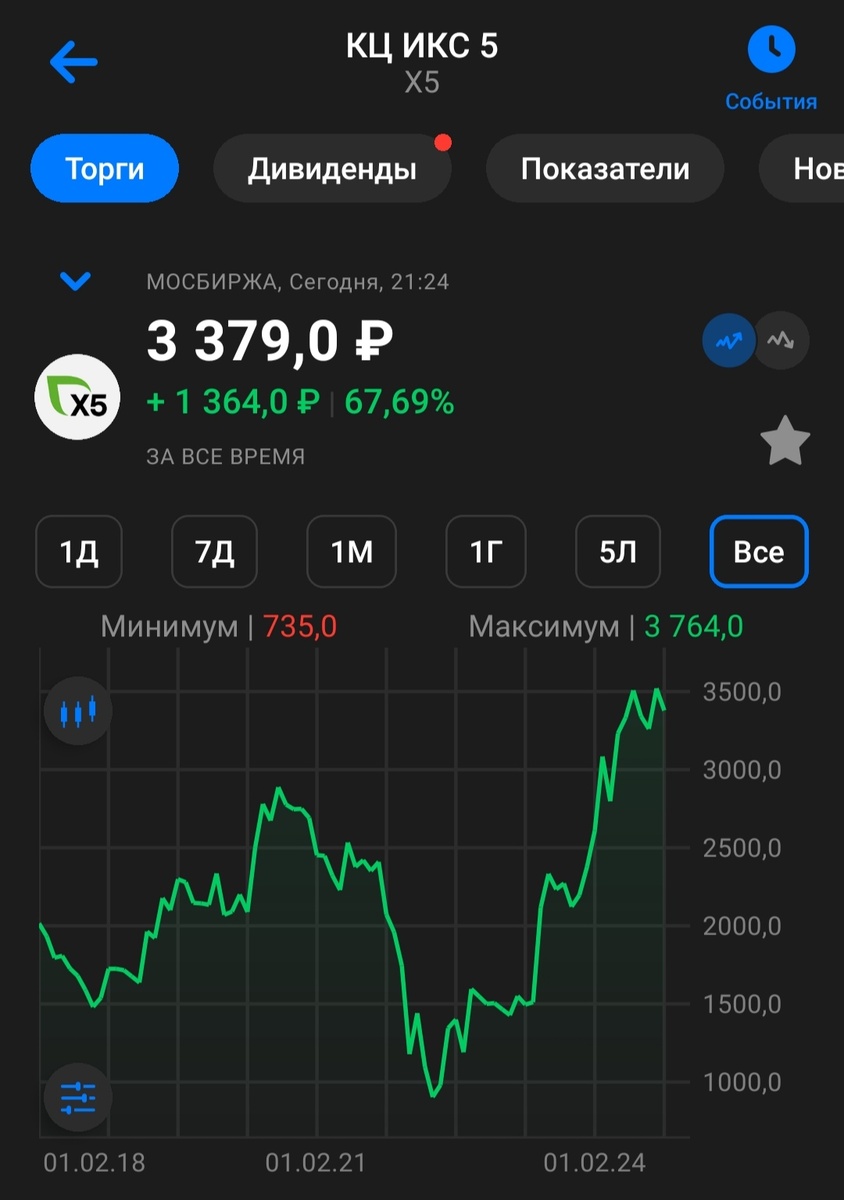Select the Торги tab
Viewport: 844px width, 1200px height.
(105, 169)
